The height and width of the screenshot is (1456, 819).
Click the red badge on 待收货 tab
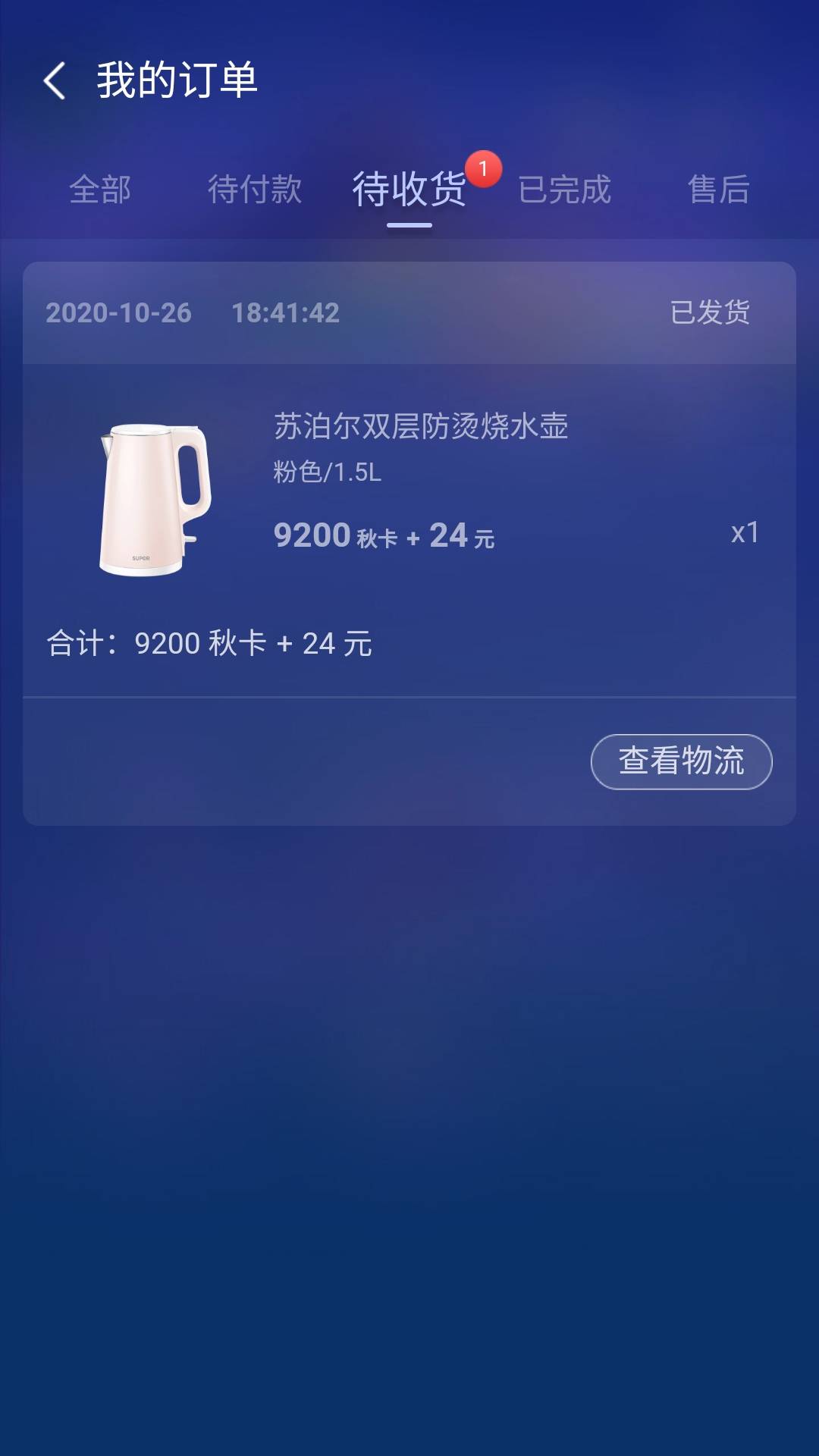click(x=486, y=169)
